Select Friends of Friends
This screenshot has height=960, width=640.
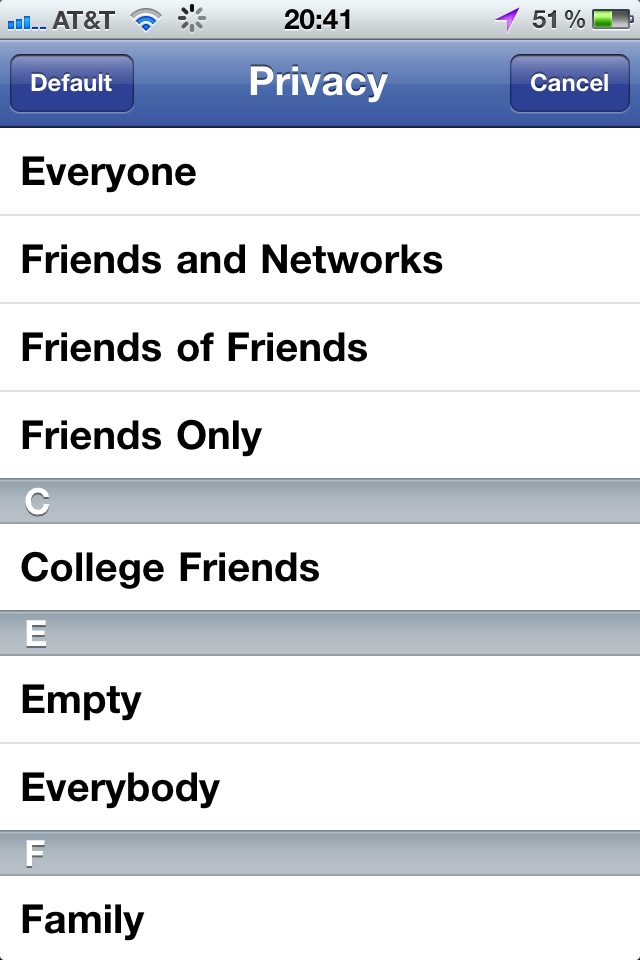coord(320,348)
